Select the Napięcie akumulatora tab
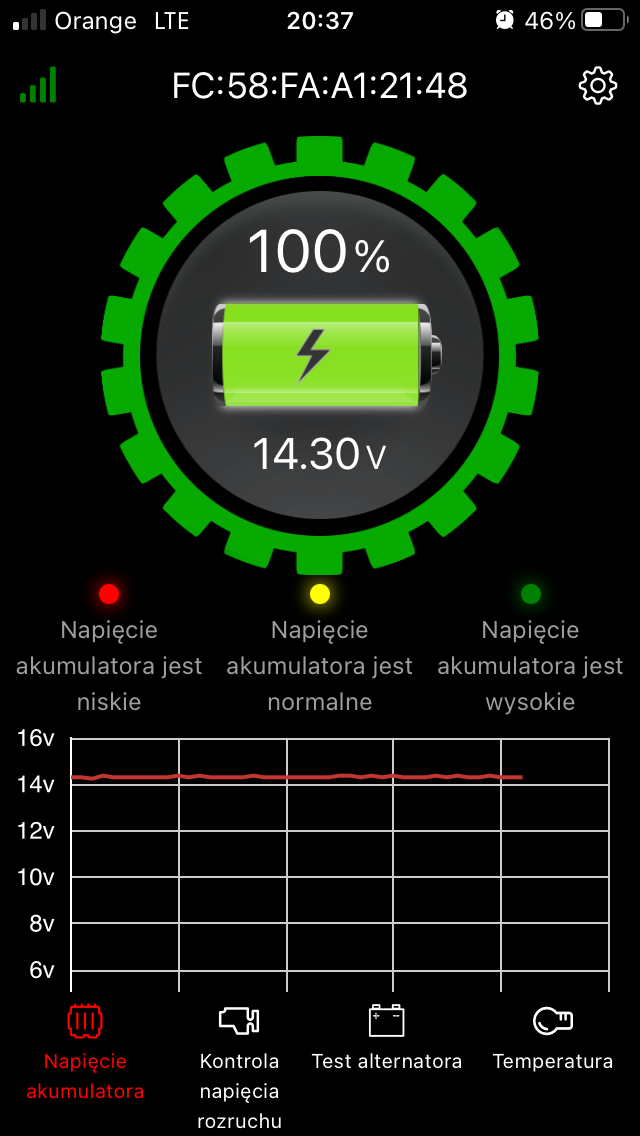 [85, 1052]
